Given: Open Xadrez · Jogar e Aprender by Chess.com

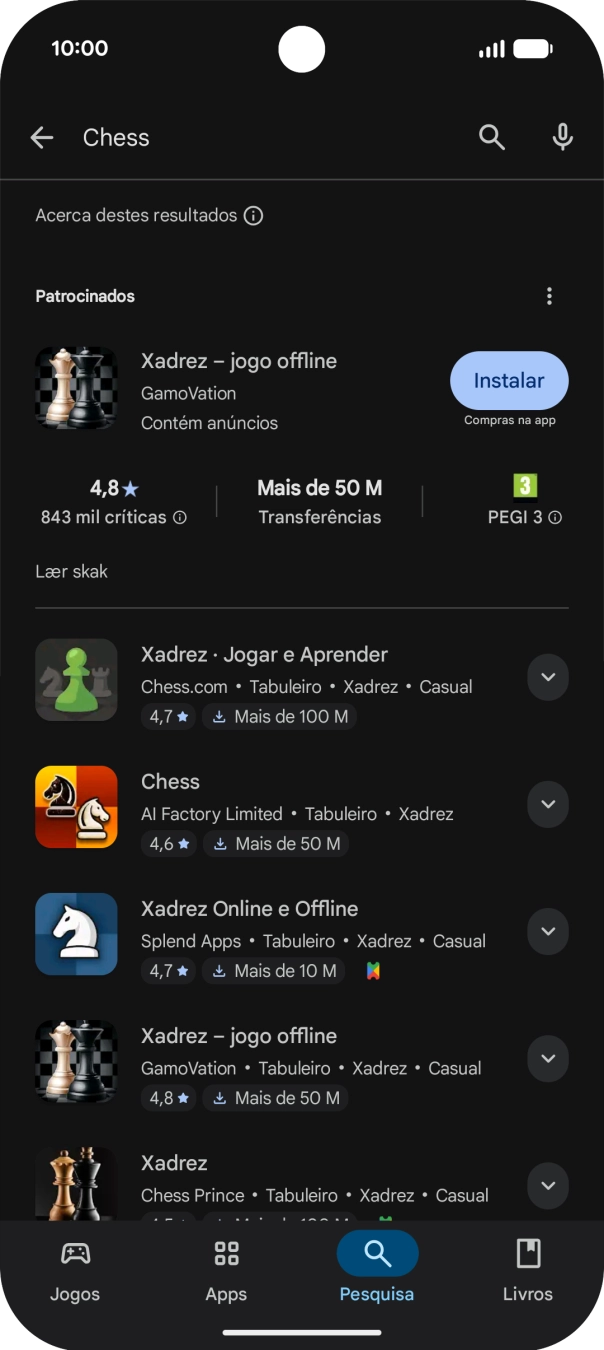Looking at the screenshot, I should click(x=264, y=655).
